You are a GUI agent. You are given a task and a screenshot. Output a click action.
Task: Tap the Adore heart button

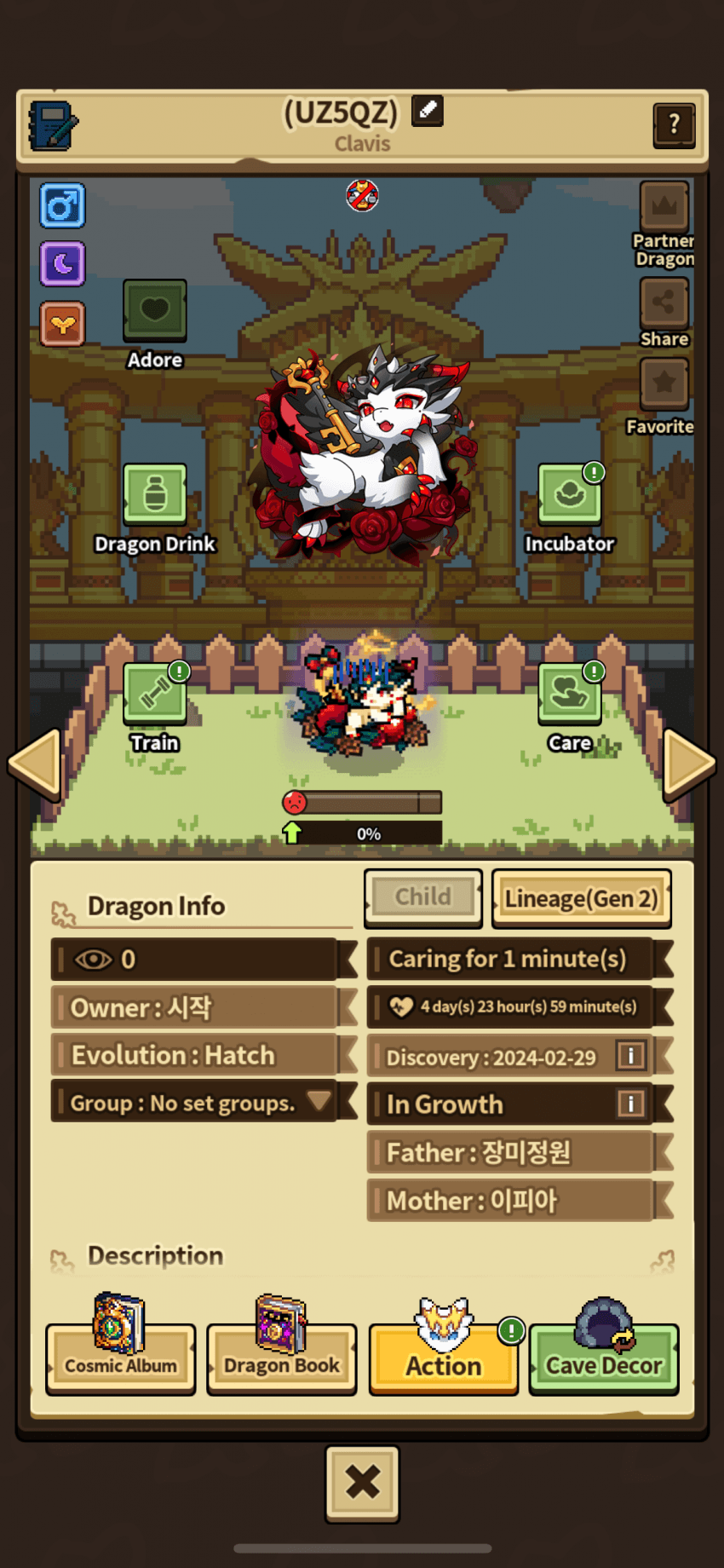(155, 310)
